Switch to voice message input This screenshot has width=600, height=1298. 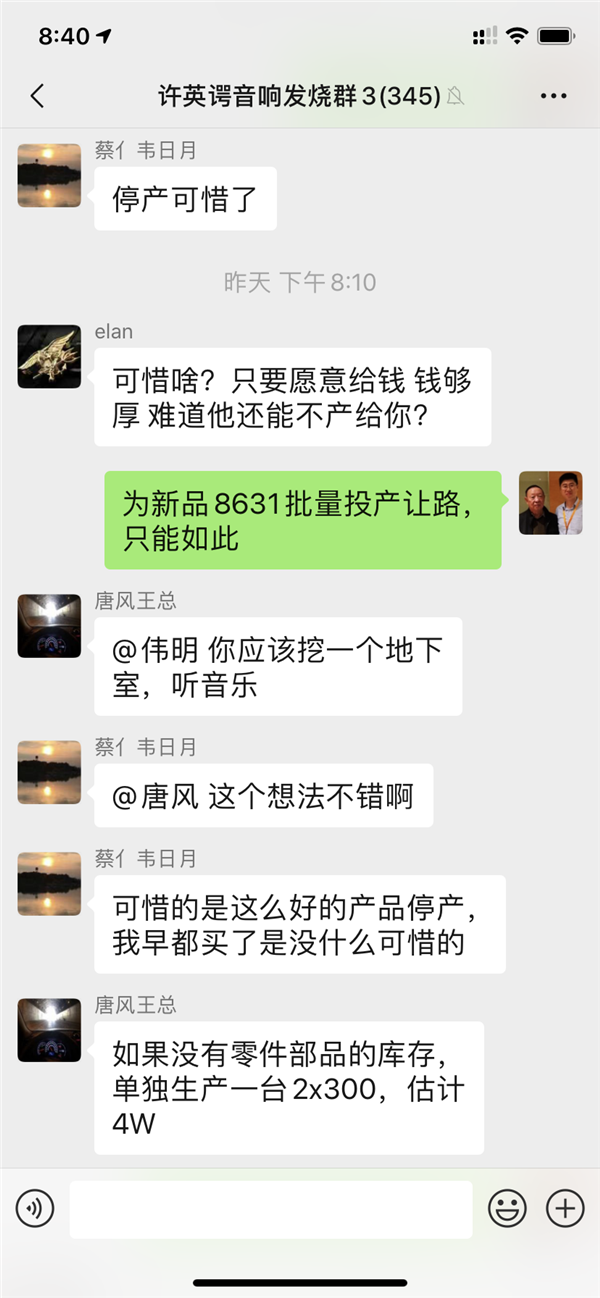(36, 1209)
